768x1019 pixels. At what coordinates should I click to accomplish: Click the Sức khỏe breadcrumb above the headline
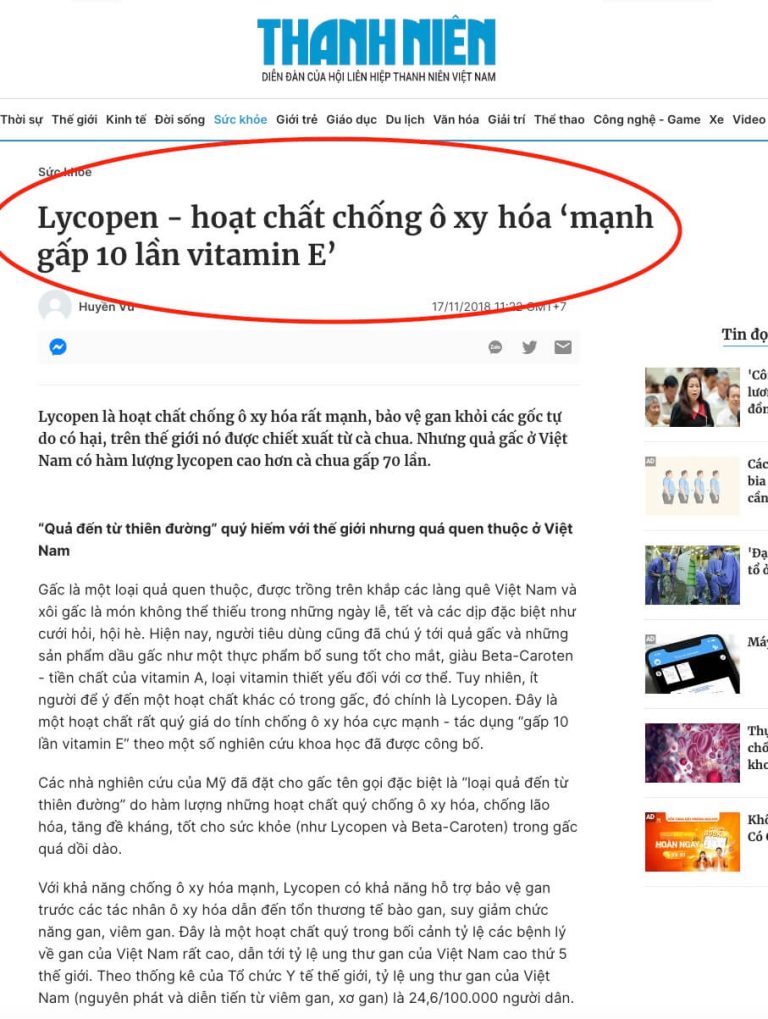click(62, 171)
